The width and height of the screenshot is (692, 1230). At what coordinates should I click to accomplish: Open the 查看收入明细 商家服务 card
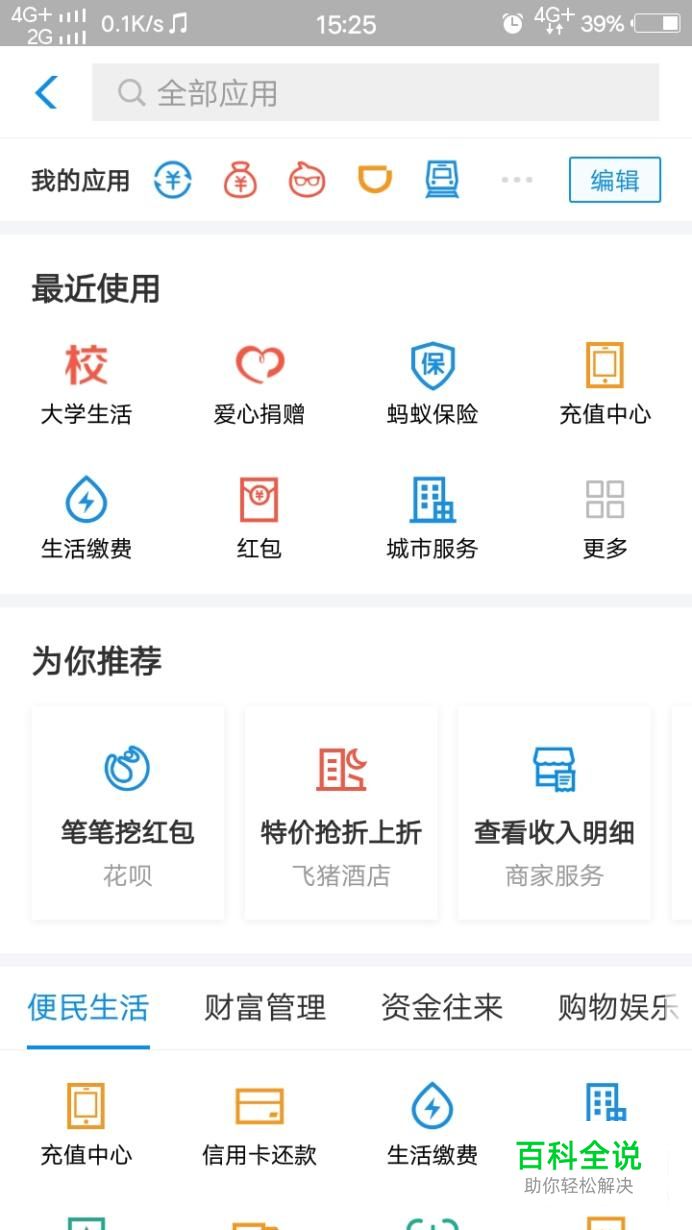click(554, 813)
